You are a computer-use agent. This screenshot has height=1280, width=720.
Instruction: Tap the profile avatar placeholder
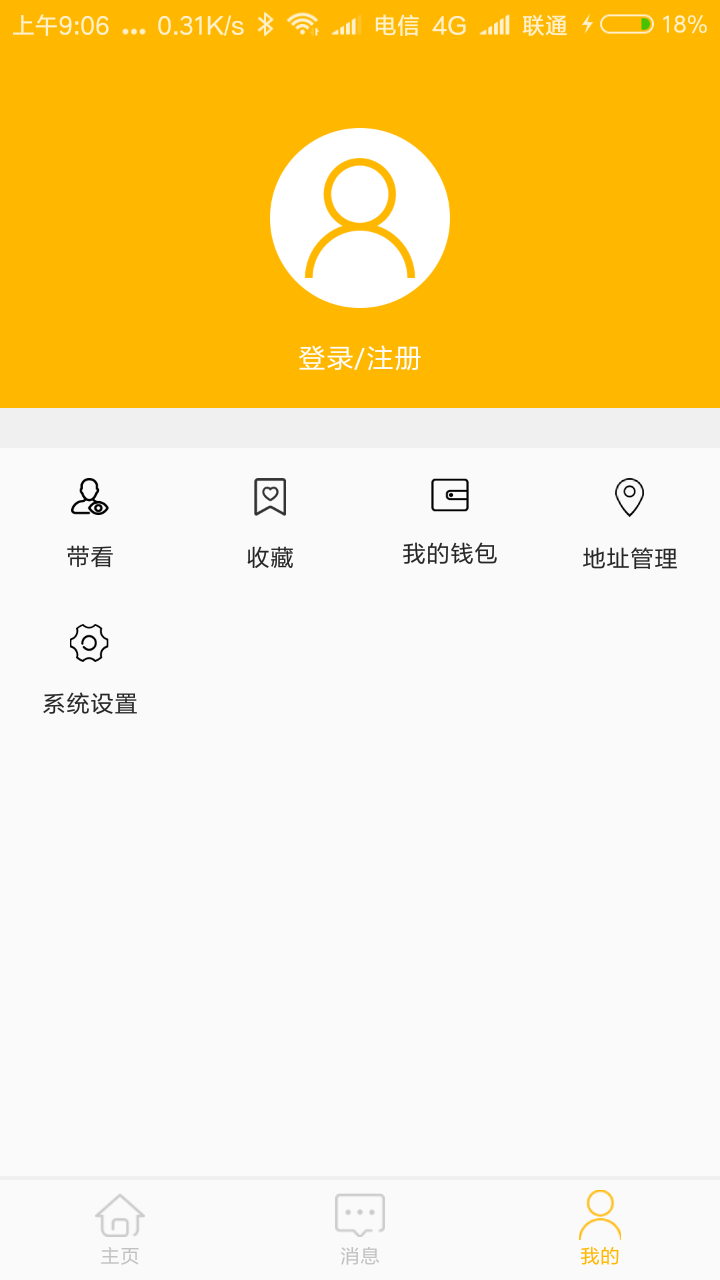click(360, 218)
